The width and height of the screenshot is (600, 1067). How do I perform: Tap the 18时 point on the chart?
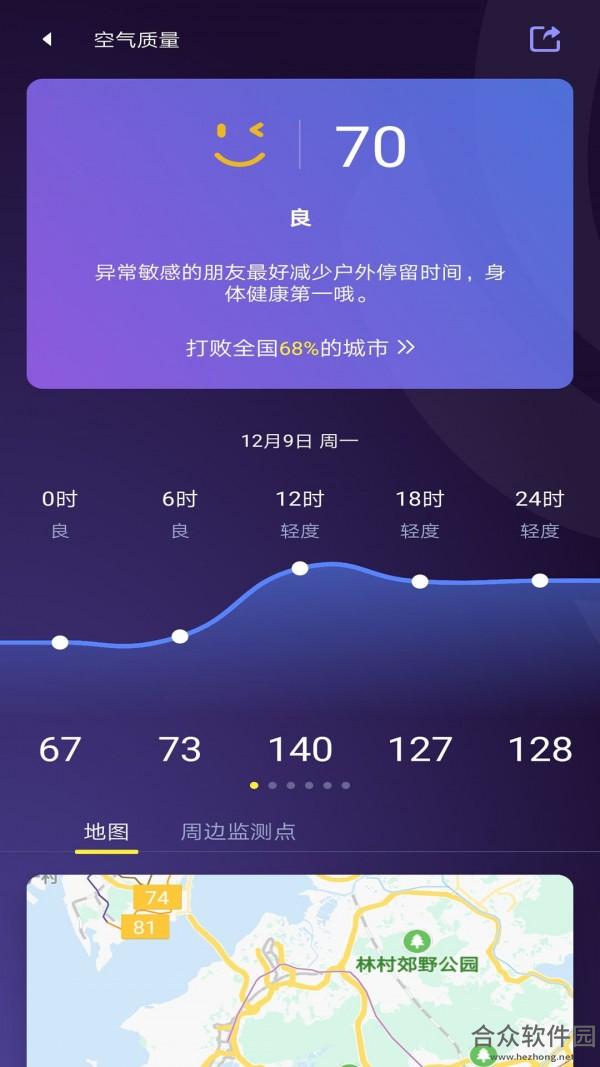pyautogui.click(x=420, y=581)
